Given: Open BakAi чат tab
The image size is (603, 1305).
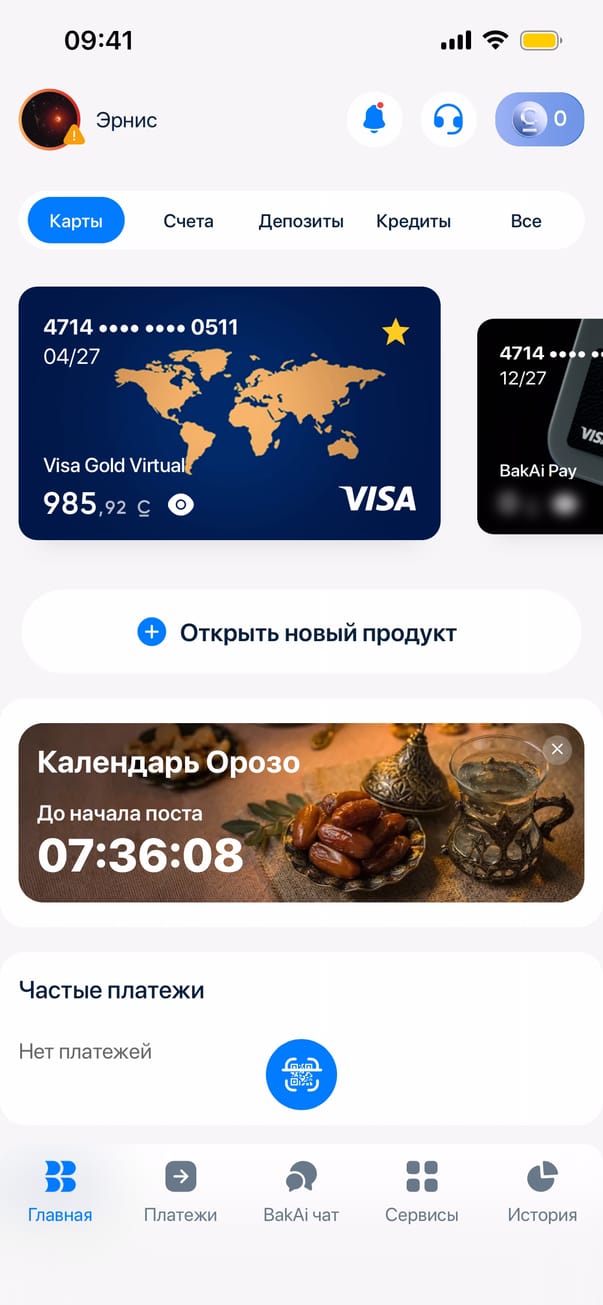Looking at the screenshot, I should pyautogui.click(x=301, y=1192).
